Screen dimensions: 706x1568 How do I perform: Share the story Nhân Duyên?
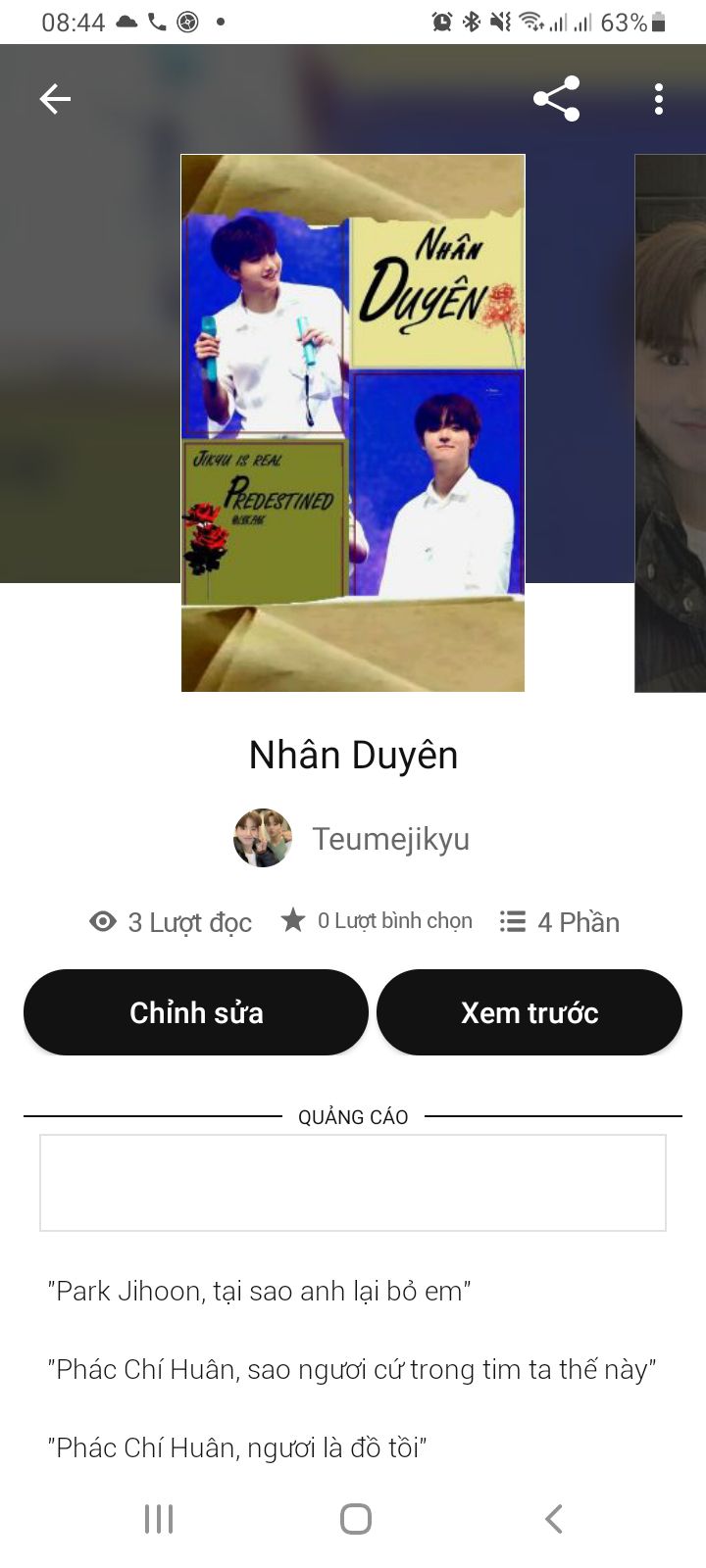click(x=556, y=99)
